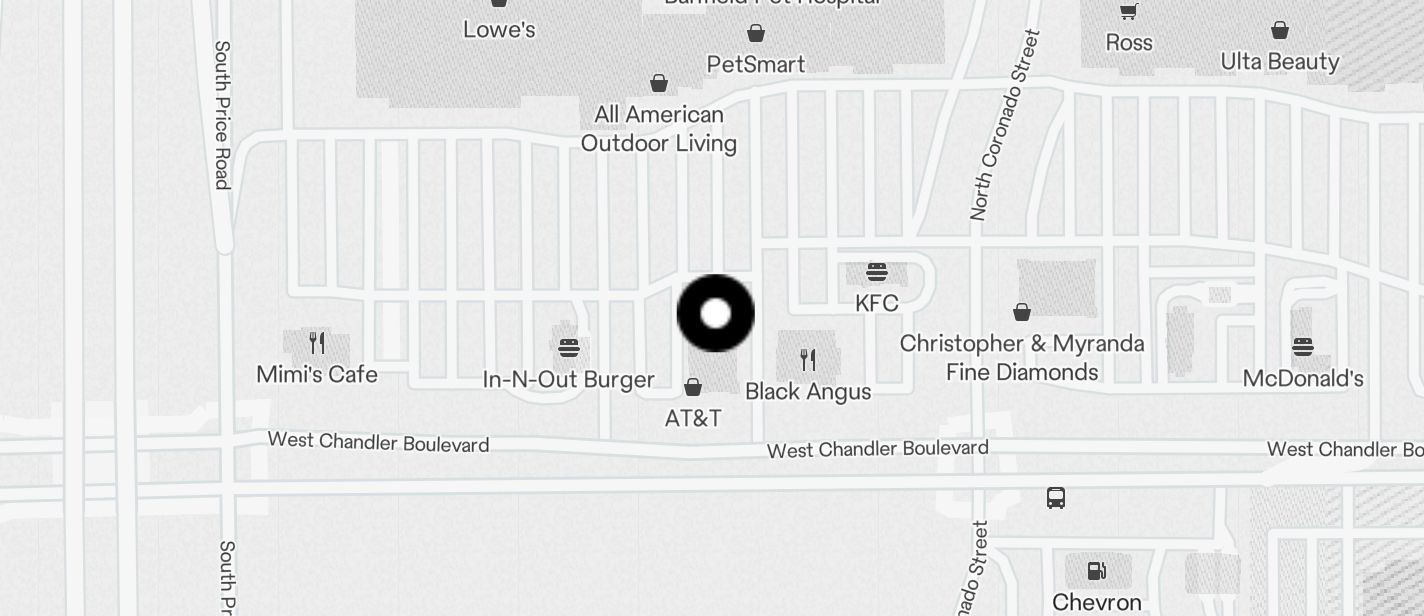Tap the McDonald's map marker
Viewport: 1424px width, 616px height.
1302,347
